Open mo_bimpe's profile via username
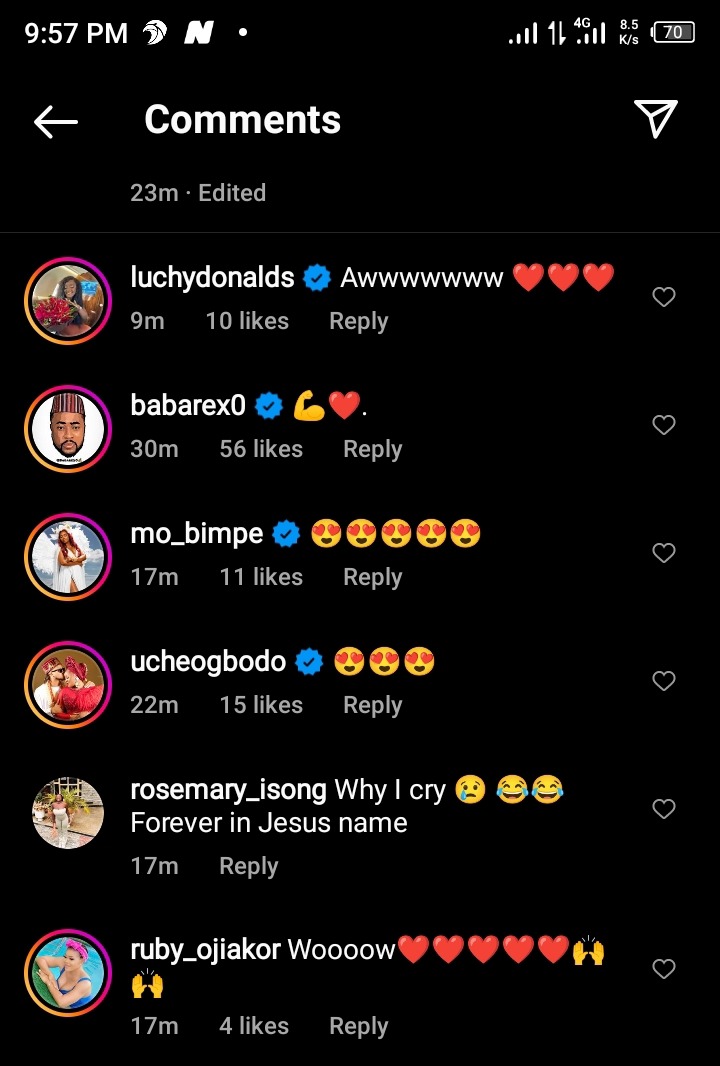The height and width of the screenshot is (1066, 720). (196, 534)
